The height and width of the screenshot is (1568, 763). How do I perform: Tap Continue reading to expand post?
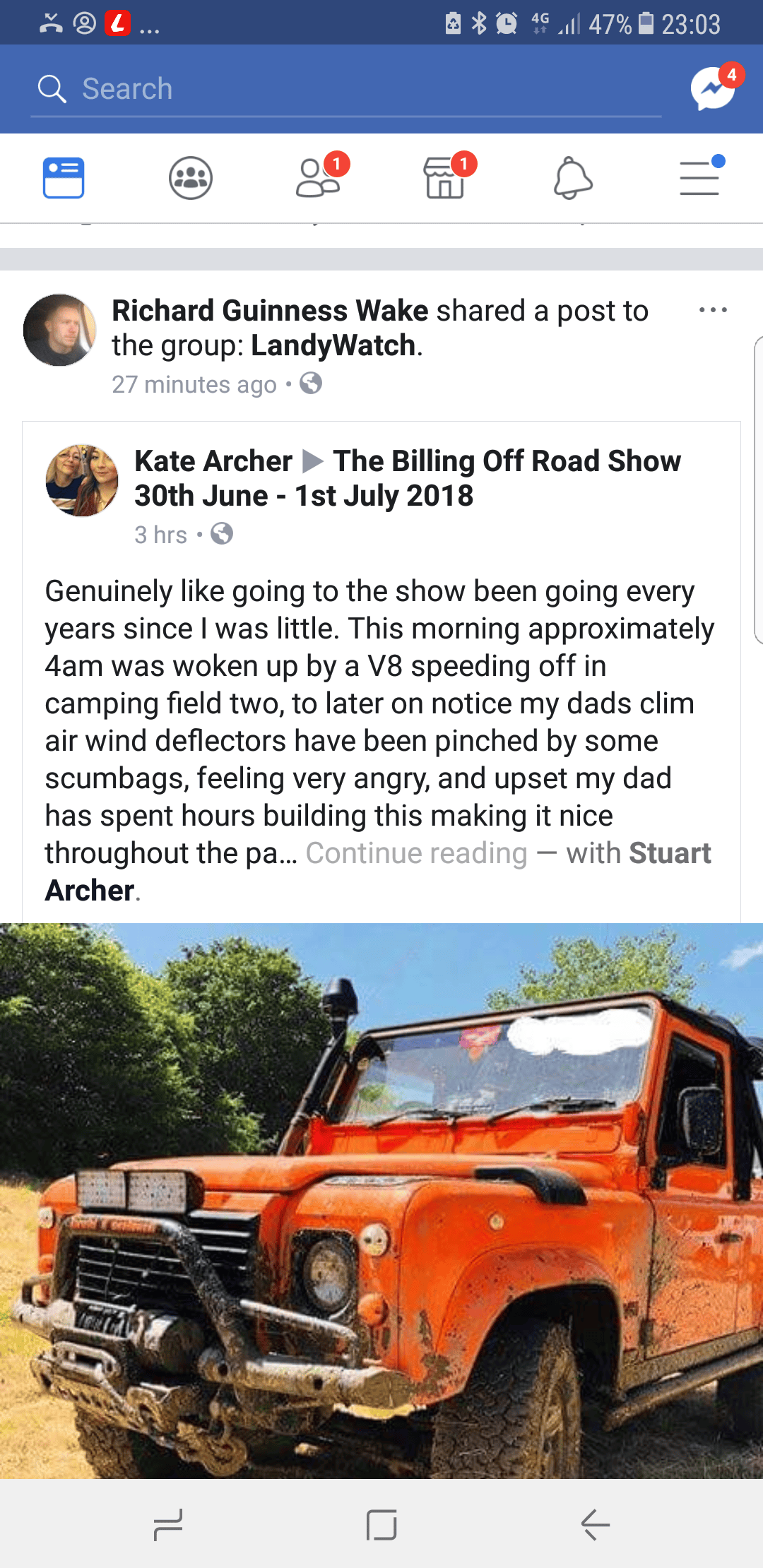(417, 853)
